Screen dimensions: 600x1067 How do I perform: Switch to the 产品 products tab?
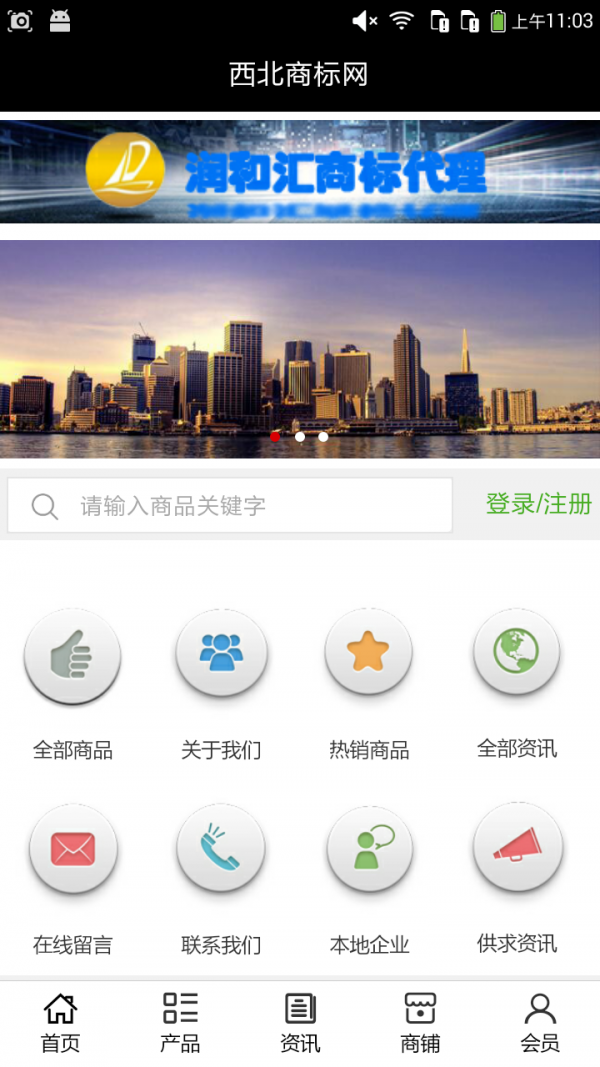coord(180,1022)
